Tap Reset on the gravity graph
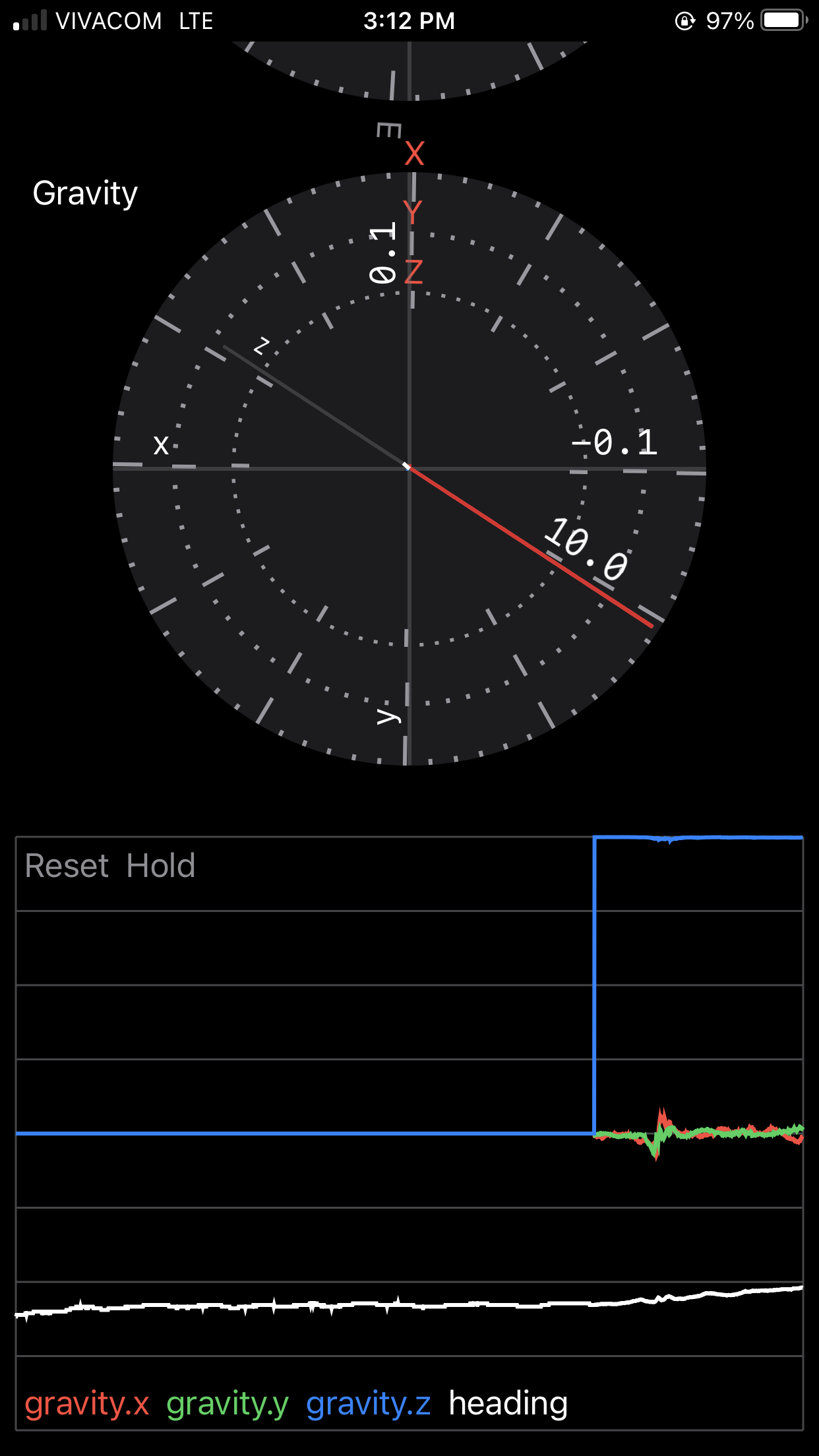 tap(67, 866)
